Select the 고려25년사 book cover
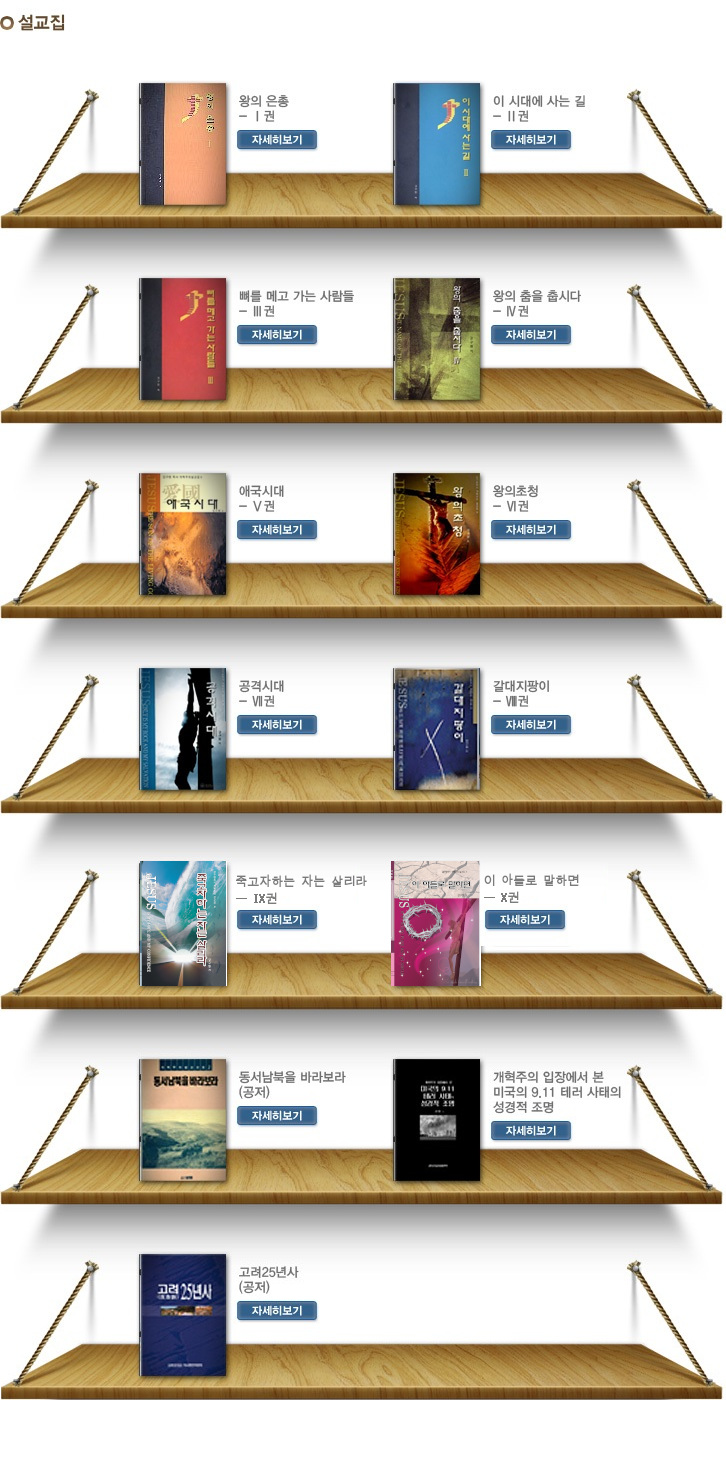This screenshot has width=726, height=1479. tap(183, 1315)
